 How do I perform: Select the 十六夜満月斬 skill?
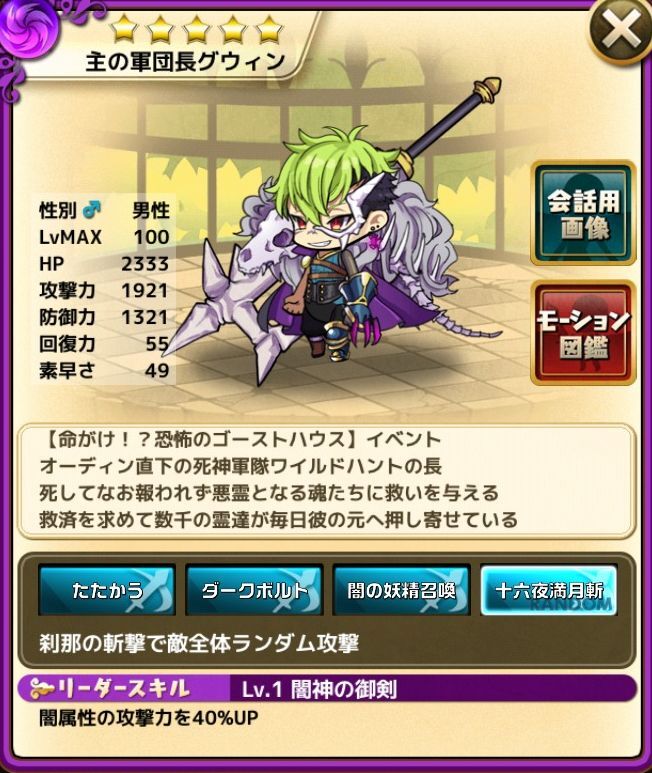pos(549,590)
